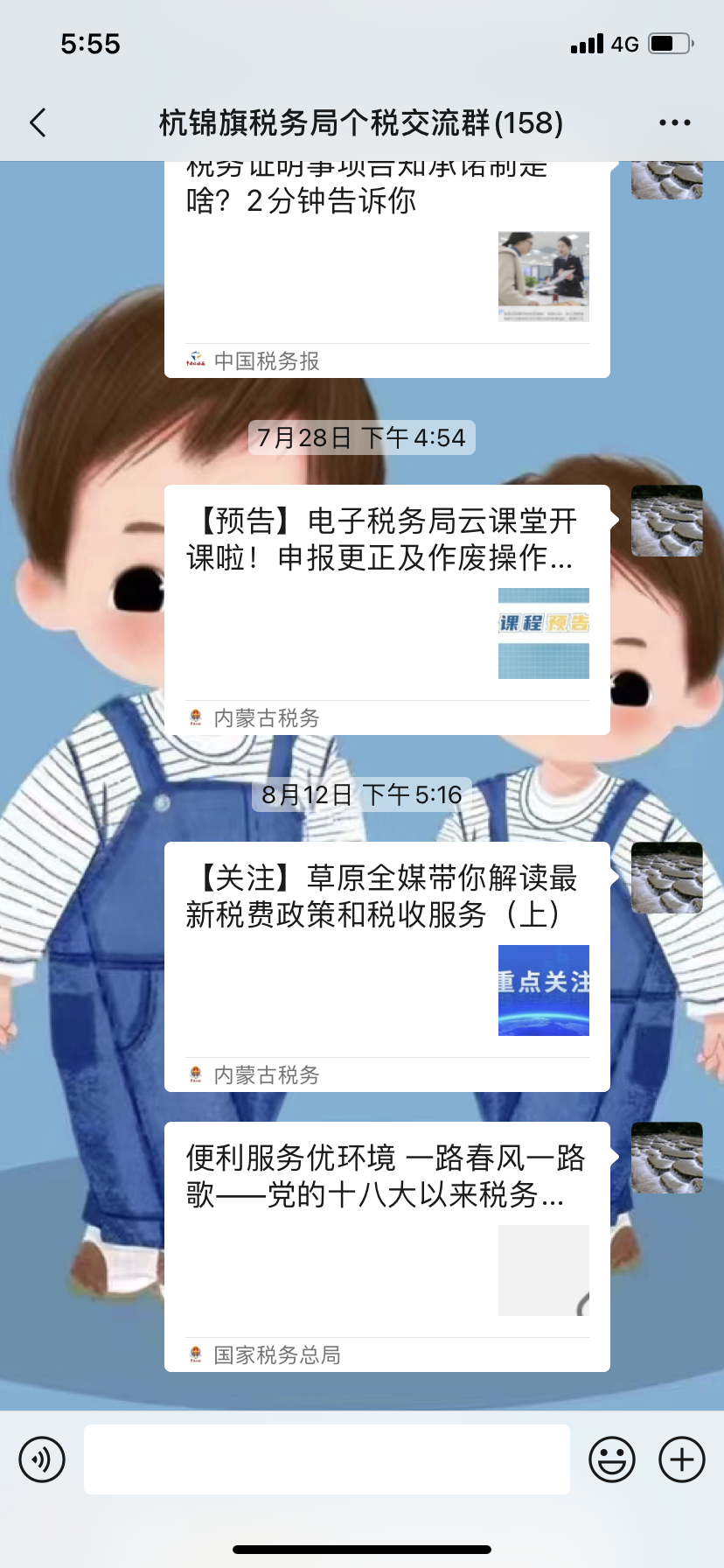View sender avatar beside 便利服务优环境 message
Screen dimensions: 724x1568
(666, 1158)
